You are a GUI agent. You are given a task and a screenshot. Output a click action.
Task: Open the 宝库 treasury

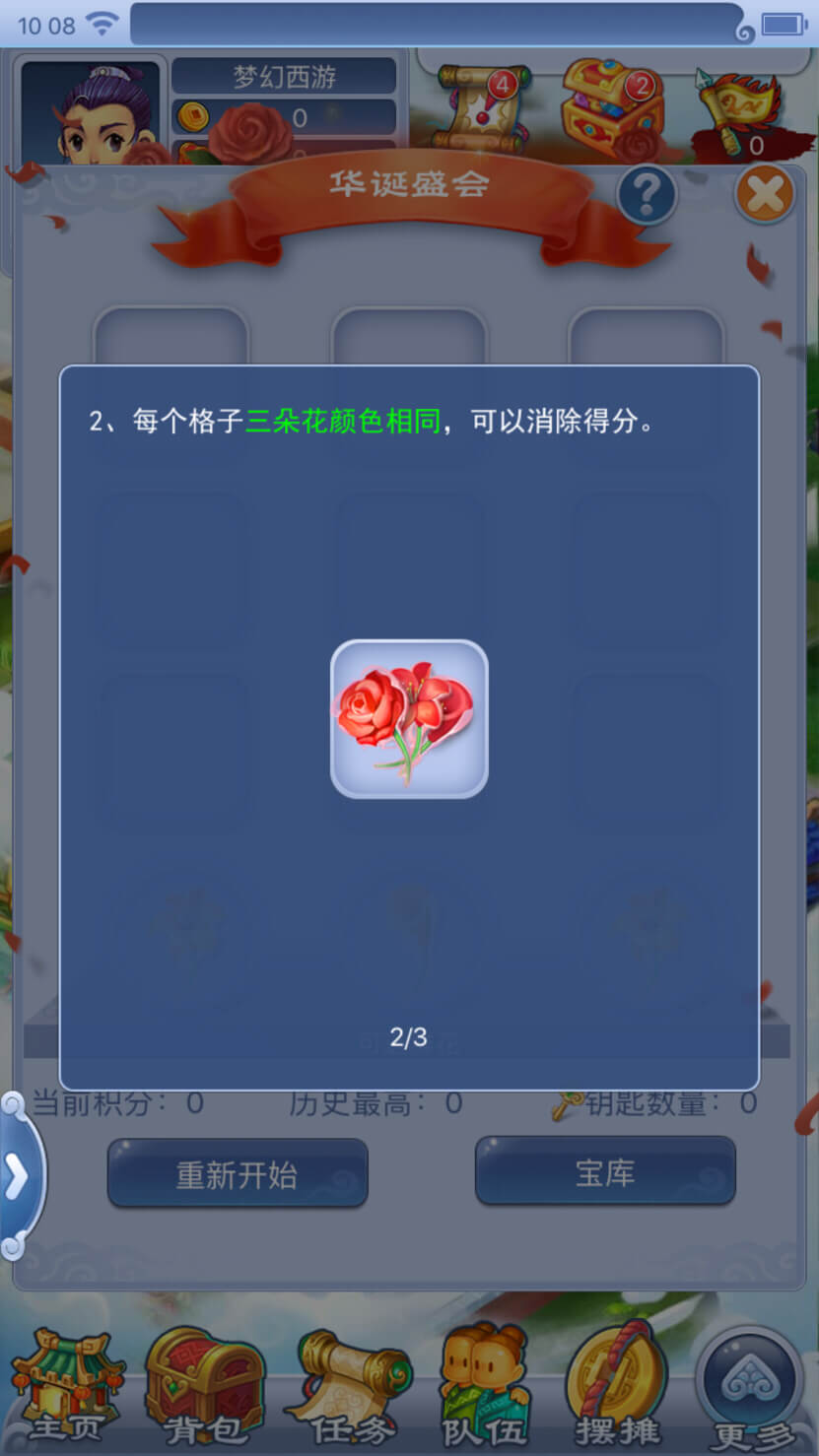[605, 1171]
